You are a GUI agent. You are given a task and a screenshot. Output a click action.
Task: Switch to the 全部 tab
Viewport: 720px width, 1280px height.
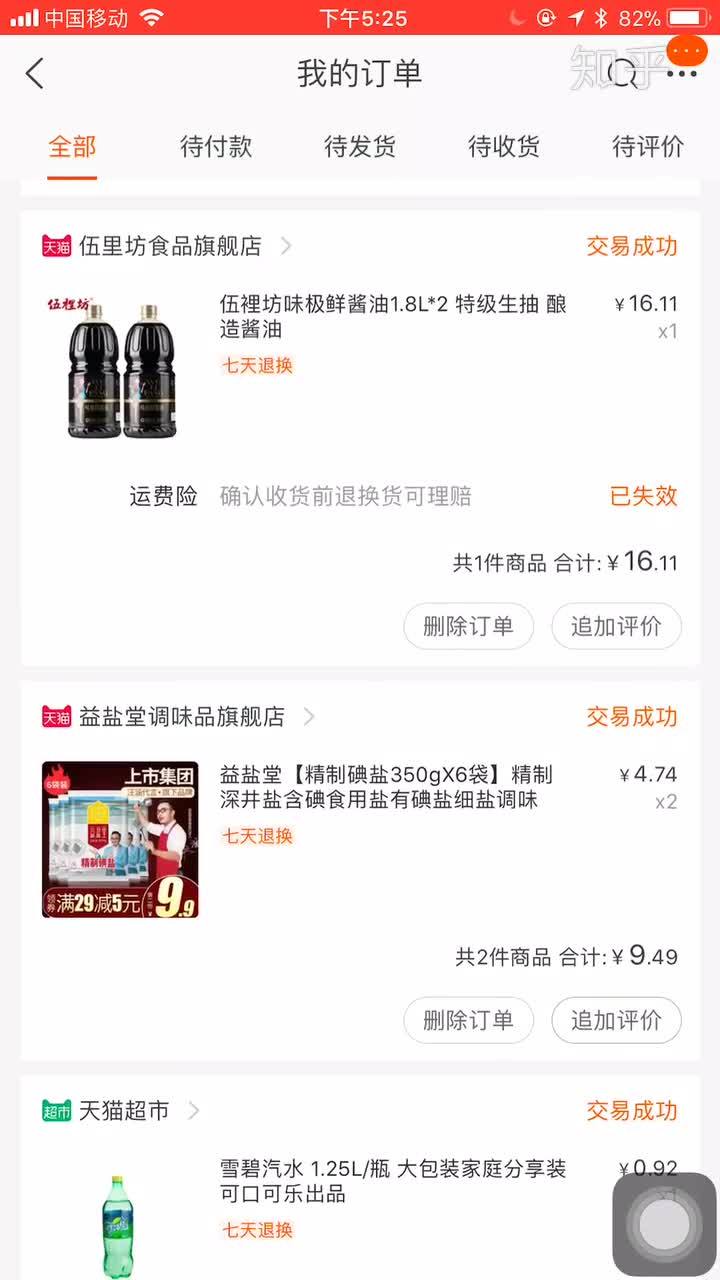72,147
